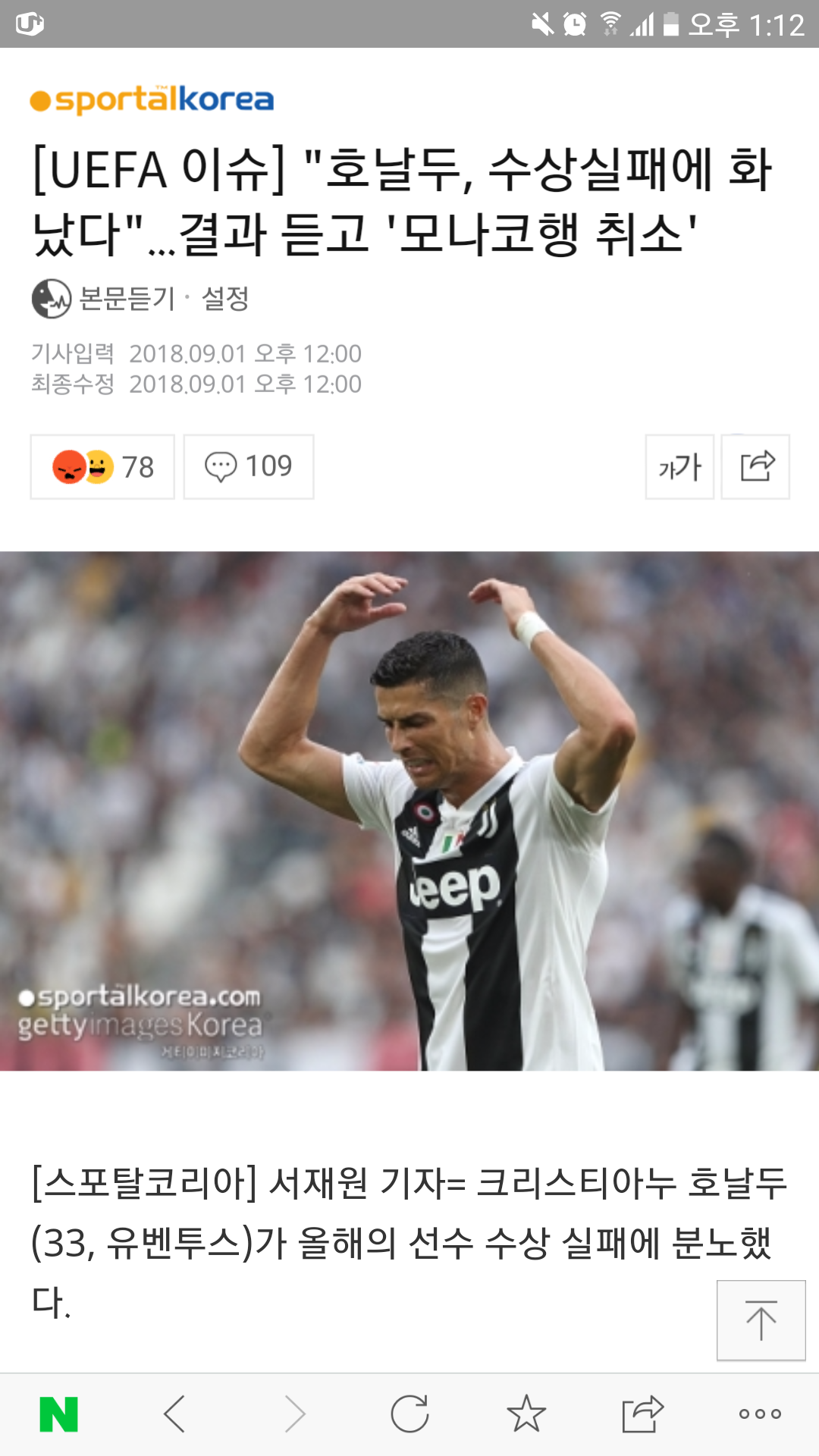The width and height of the screenshot is (819, 1456).
Task: Jump back to top of page
Action: tap(761, 1320)
